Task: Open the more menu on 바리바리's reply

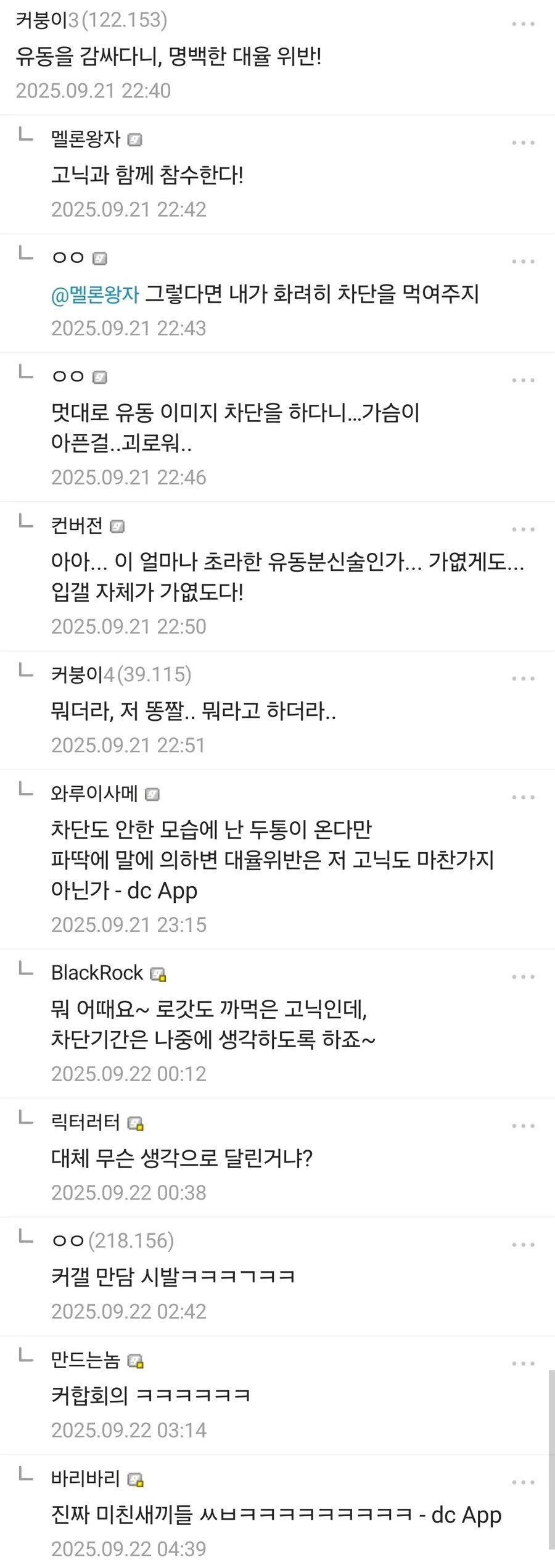Action: 523,1482
